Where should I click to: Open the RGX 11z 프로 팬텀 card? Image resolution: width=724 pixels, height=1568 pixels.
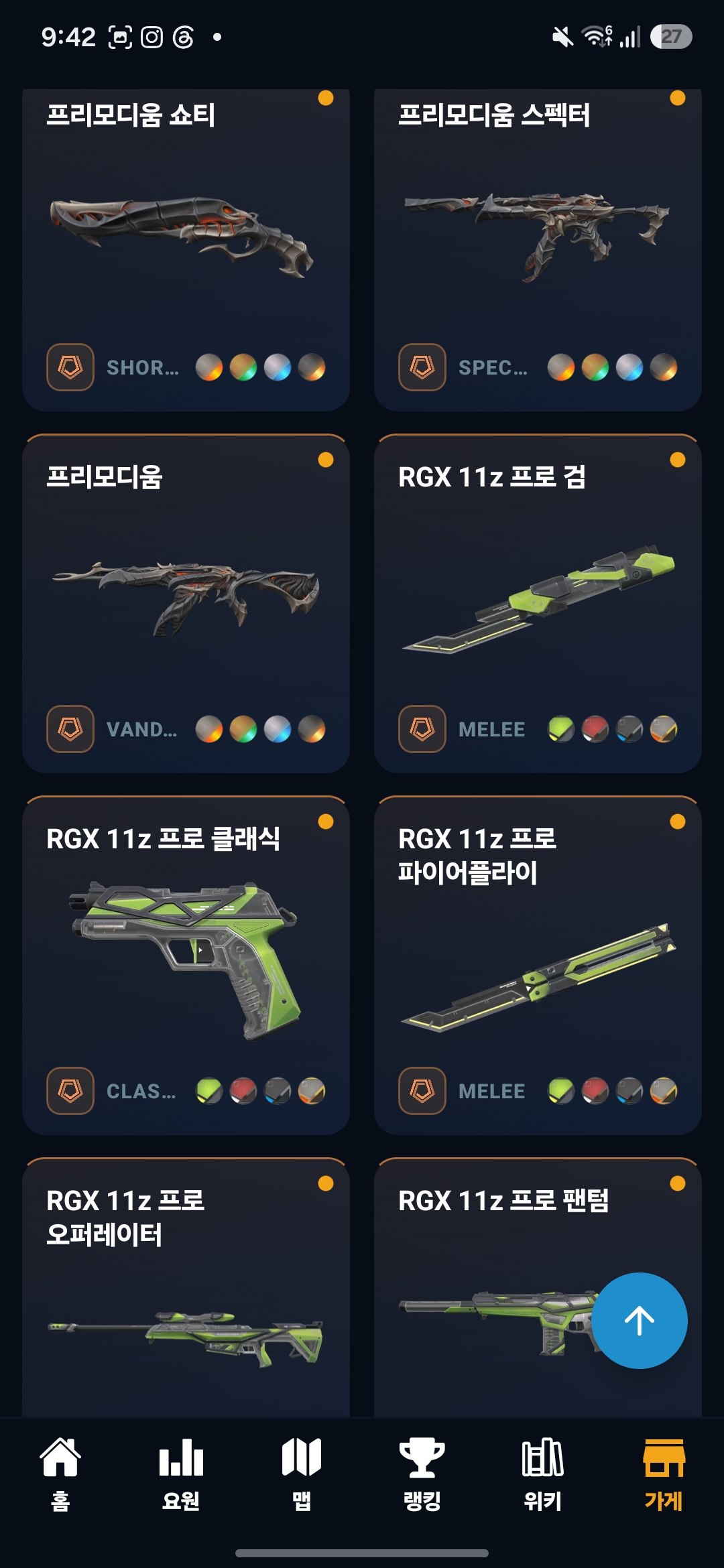click(538, 1287)
